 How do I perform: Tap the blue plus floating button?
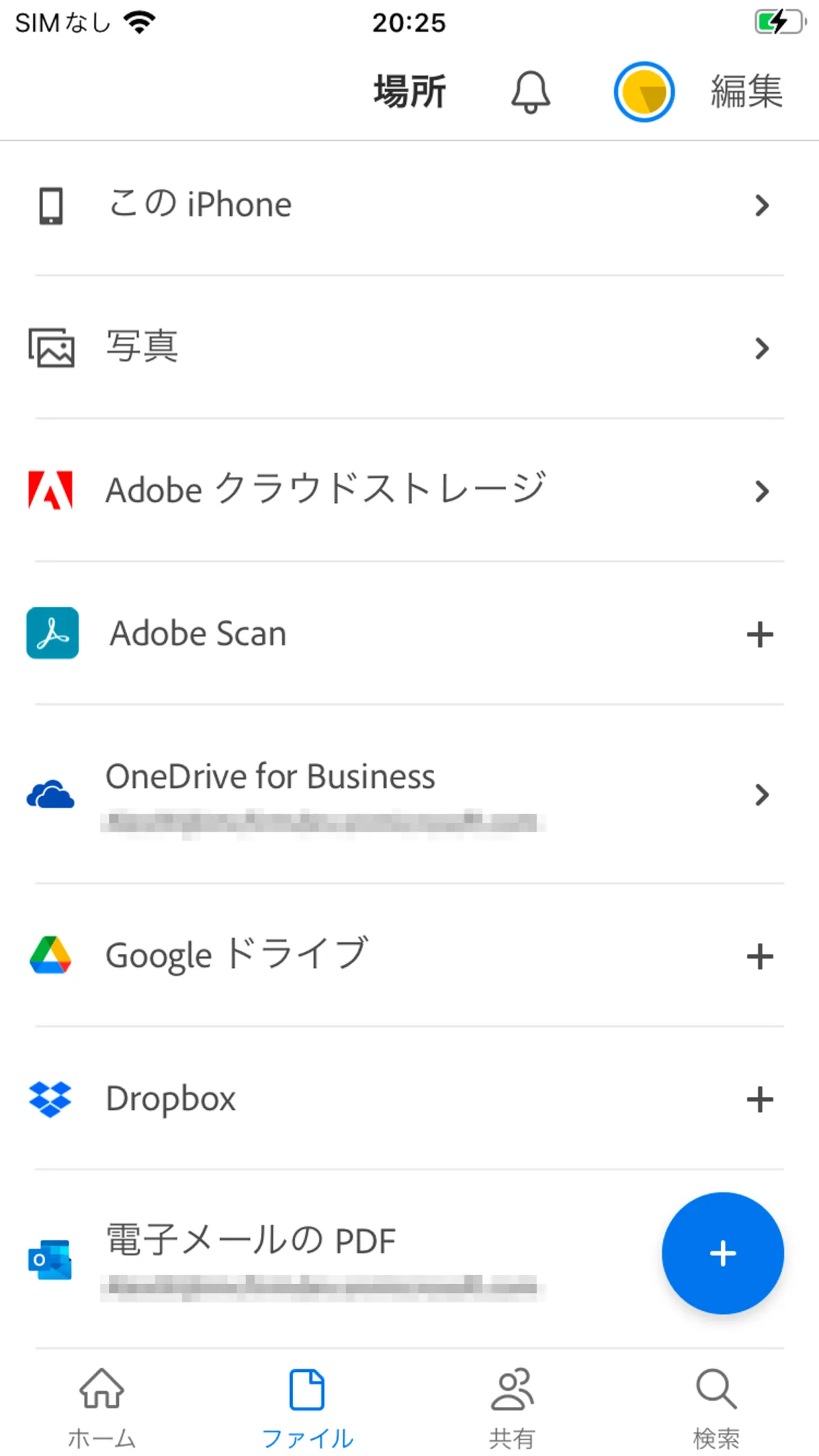722,1253
